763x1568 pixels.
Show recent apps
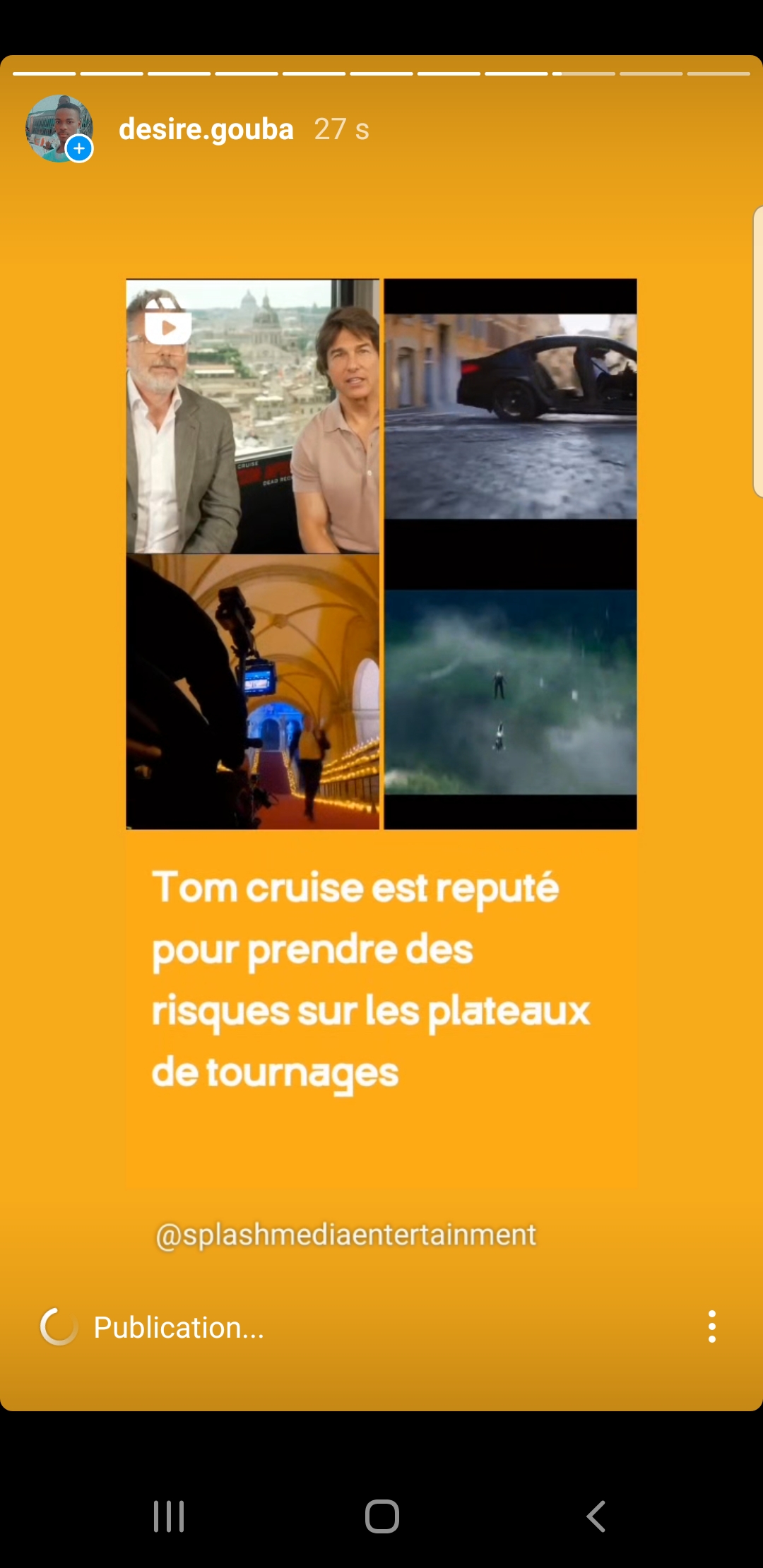169,1516
